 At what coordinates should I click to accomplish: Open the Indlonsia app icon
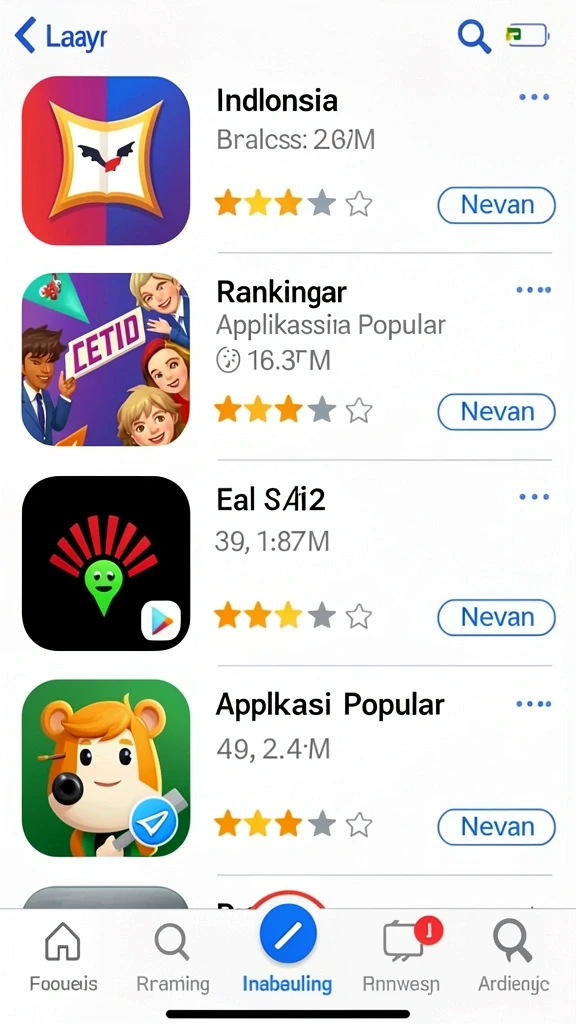[106, 160]
